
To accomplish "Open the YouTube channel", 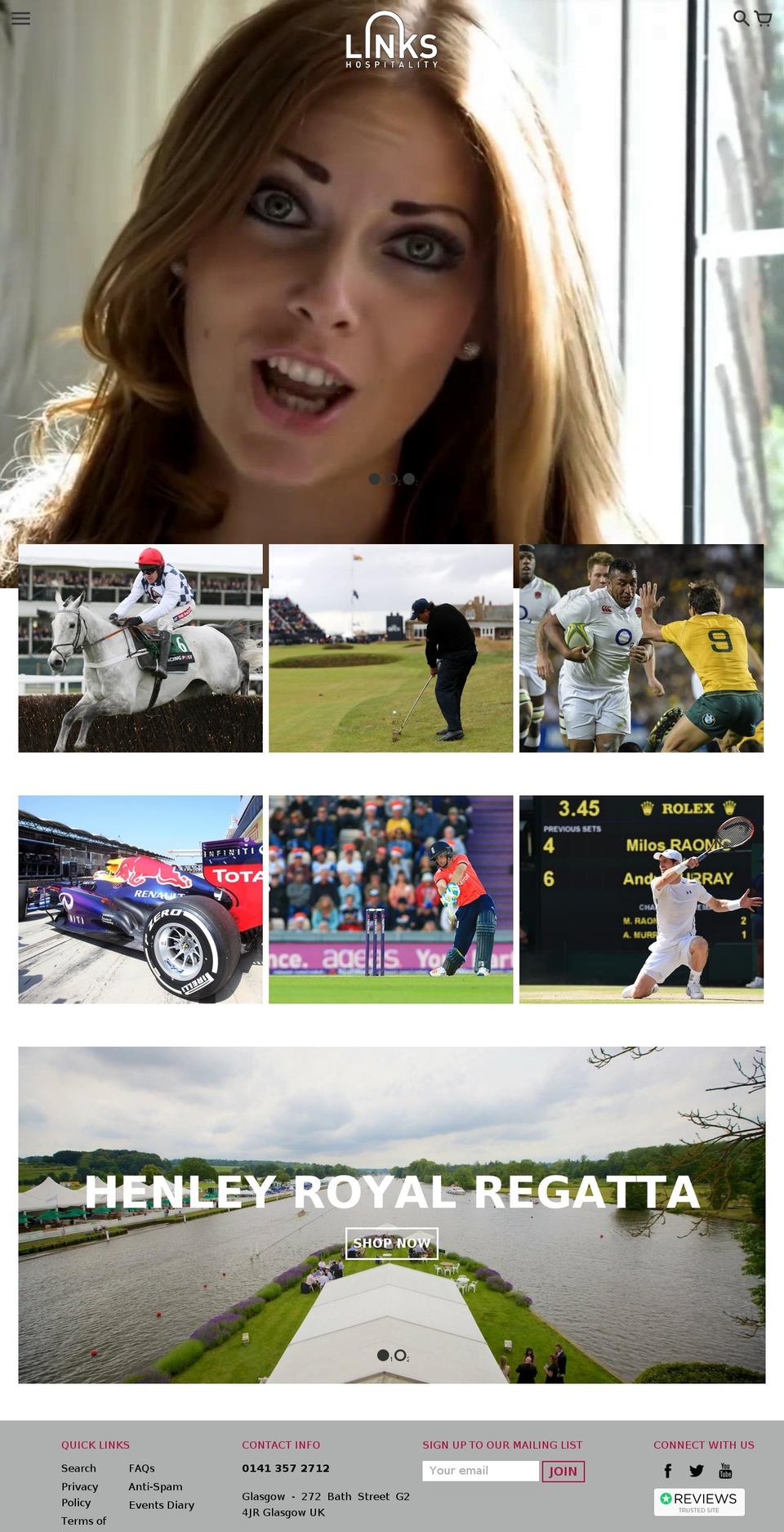I will [x=725, y=1471].
